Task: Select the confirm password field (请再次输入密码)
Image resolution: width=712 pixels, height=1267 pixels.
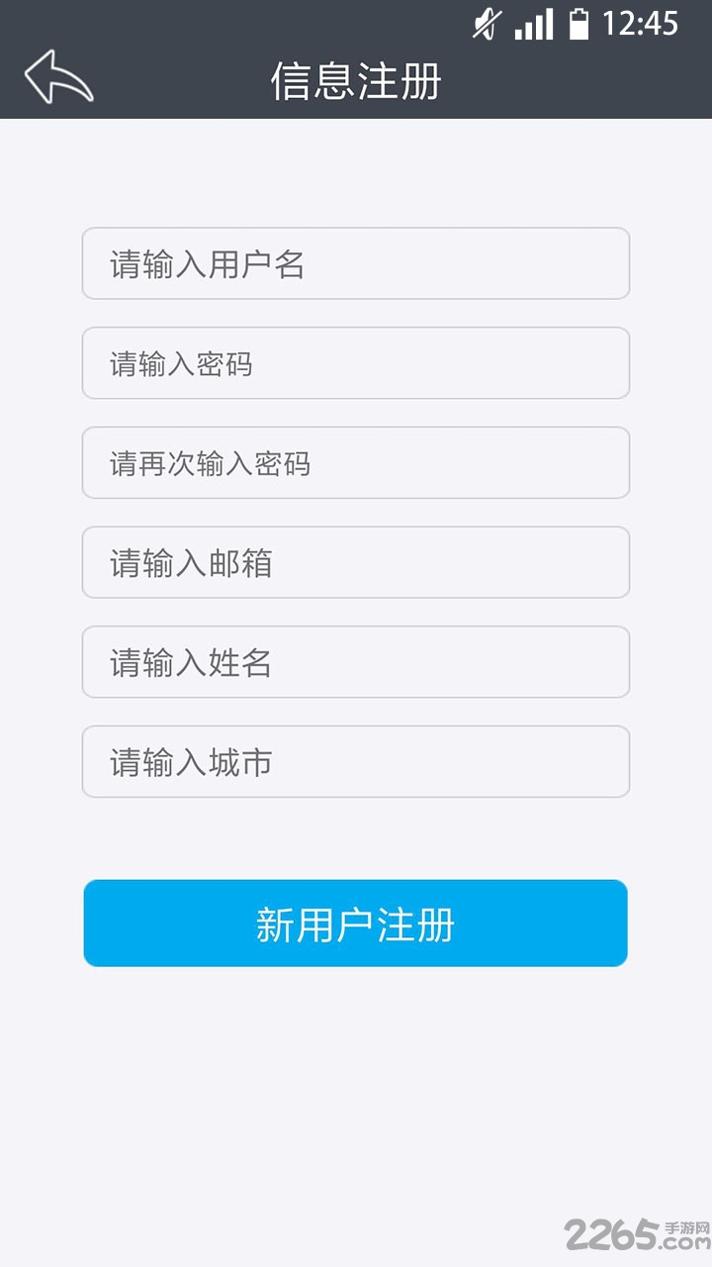Action: pyautogui.click(x=356, y=463)
